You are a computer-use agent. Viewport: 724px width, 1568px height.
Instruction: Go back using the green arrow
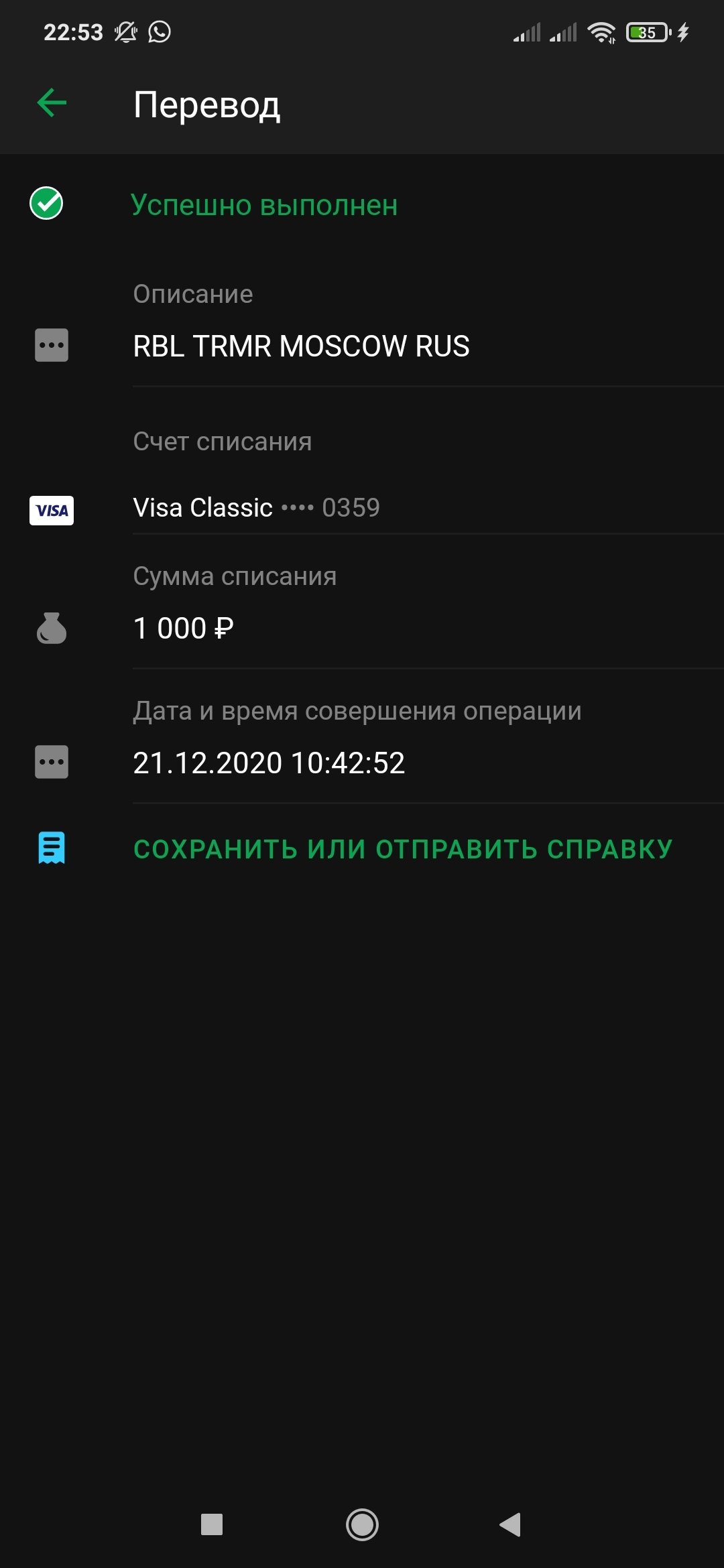[x=52, y=103]
